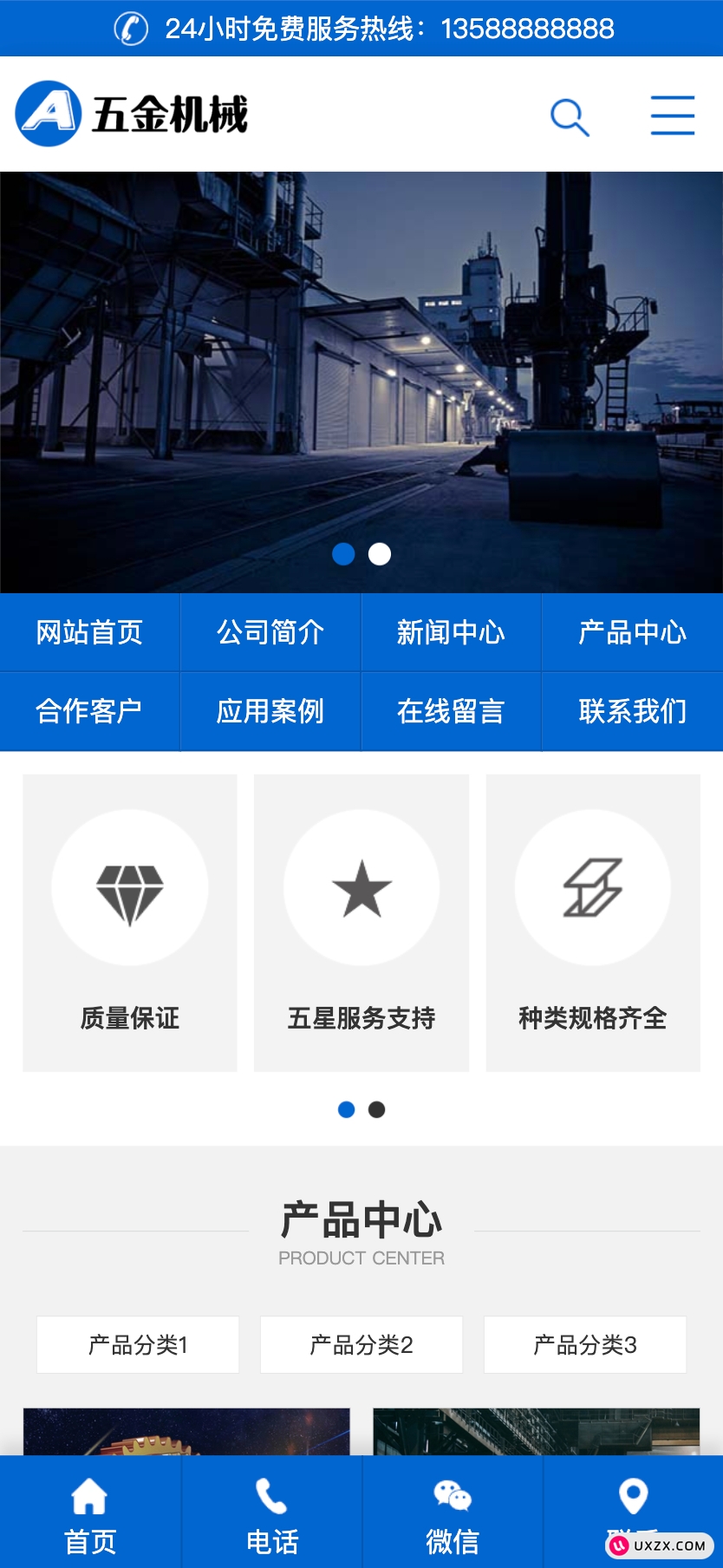Open 应用案例
Image resolution: width=723 pixels, height=1568 pixels.
coord(270,711)
